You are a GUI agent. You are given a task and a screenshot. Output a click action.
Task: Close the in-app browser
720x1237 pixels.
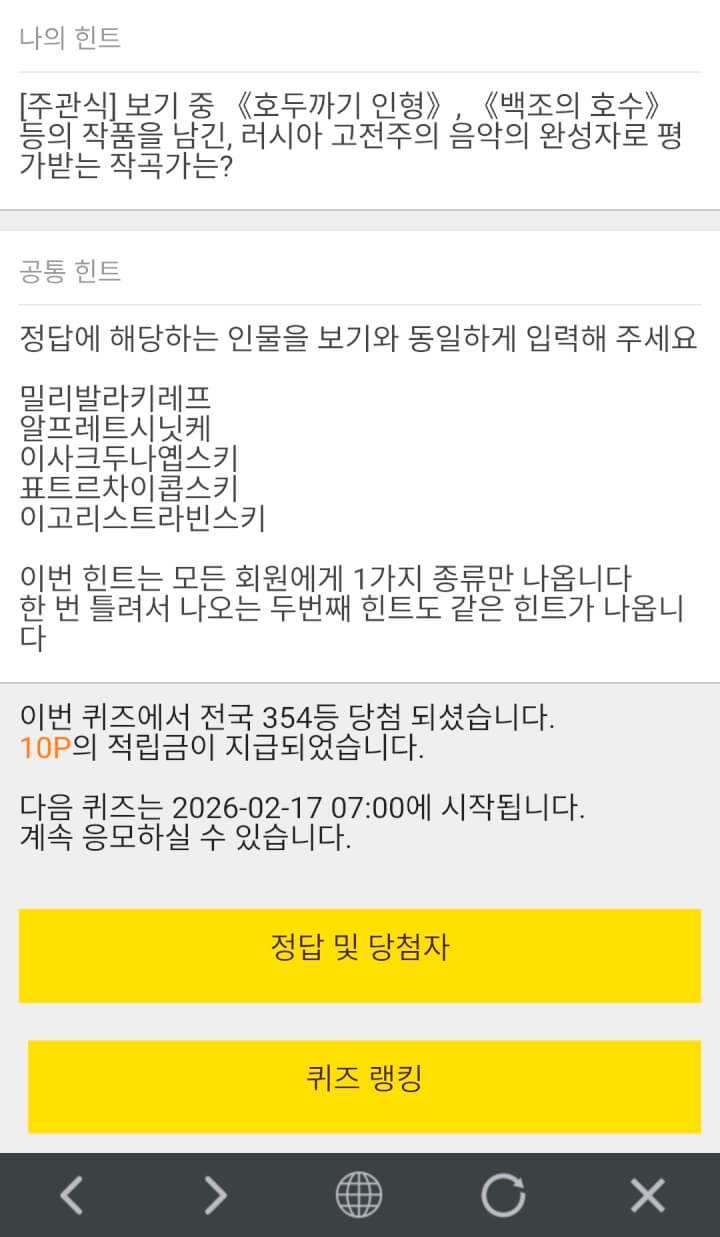[647, 1195]
